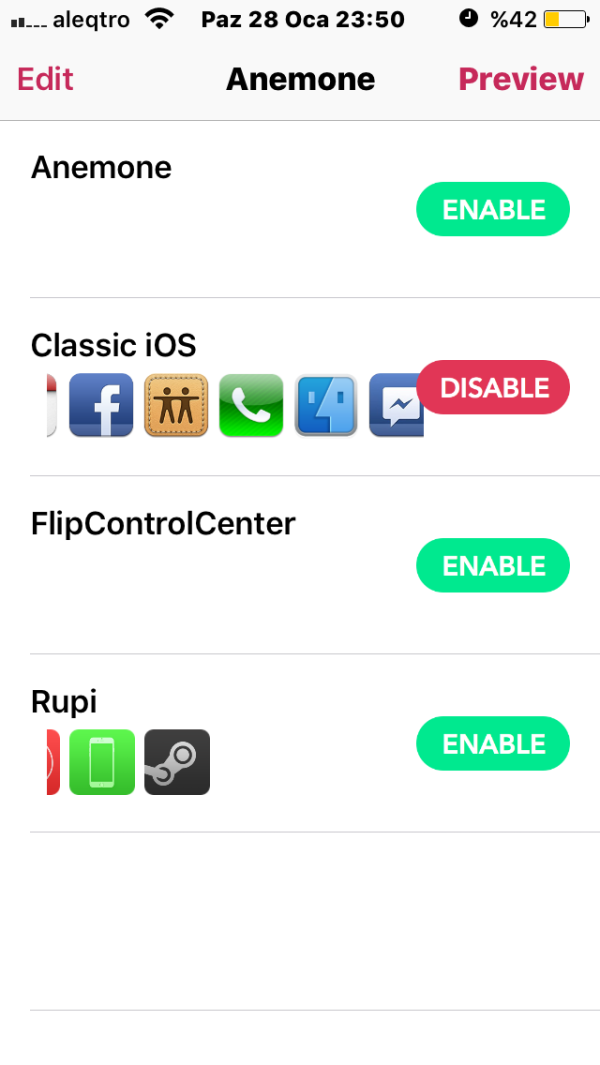
Task: Open the theme Preview
Action: [x=521, y=79]
